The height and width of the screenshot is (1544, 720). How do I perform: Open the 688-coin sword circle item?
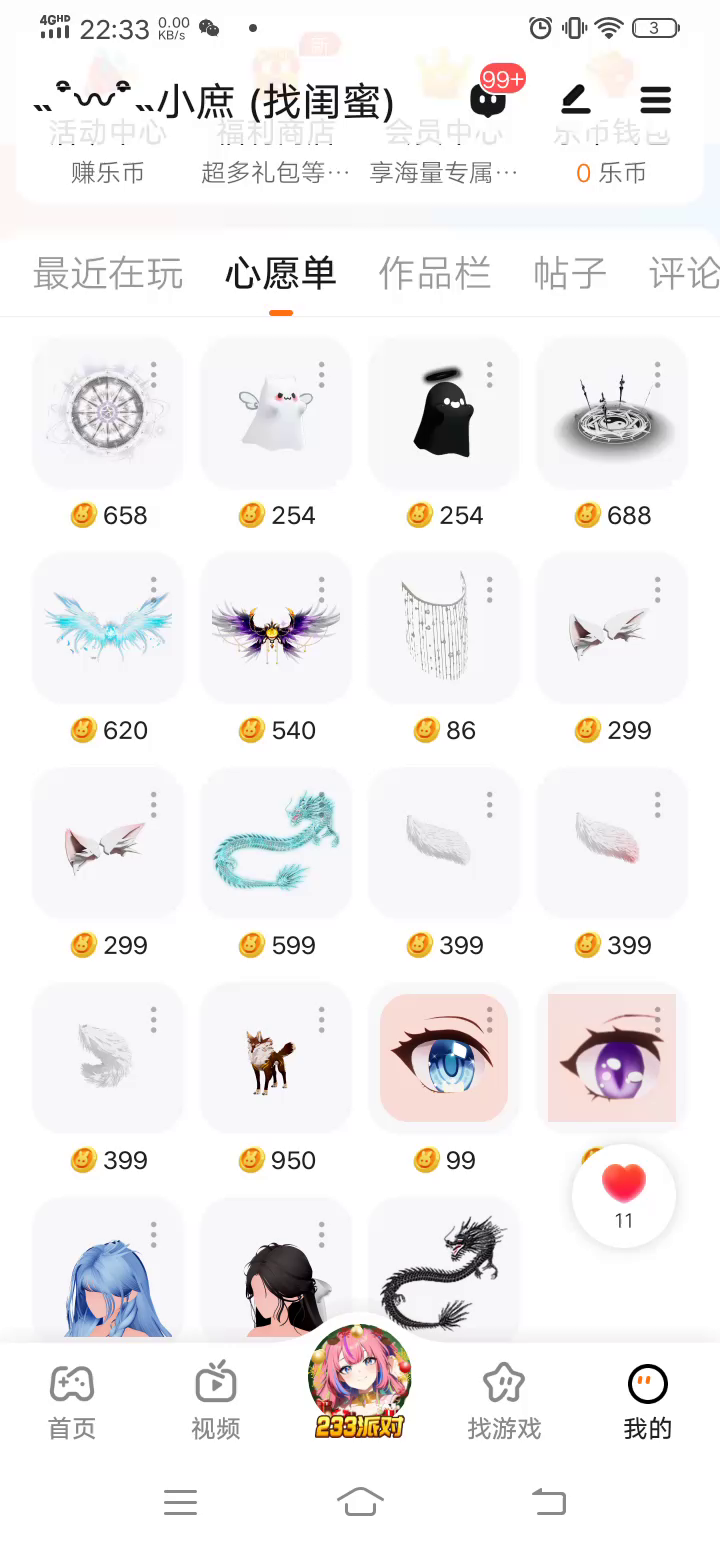pyautogui.click(x=612, y=412)
